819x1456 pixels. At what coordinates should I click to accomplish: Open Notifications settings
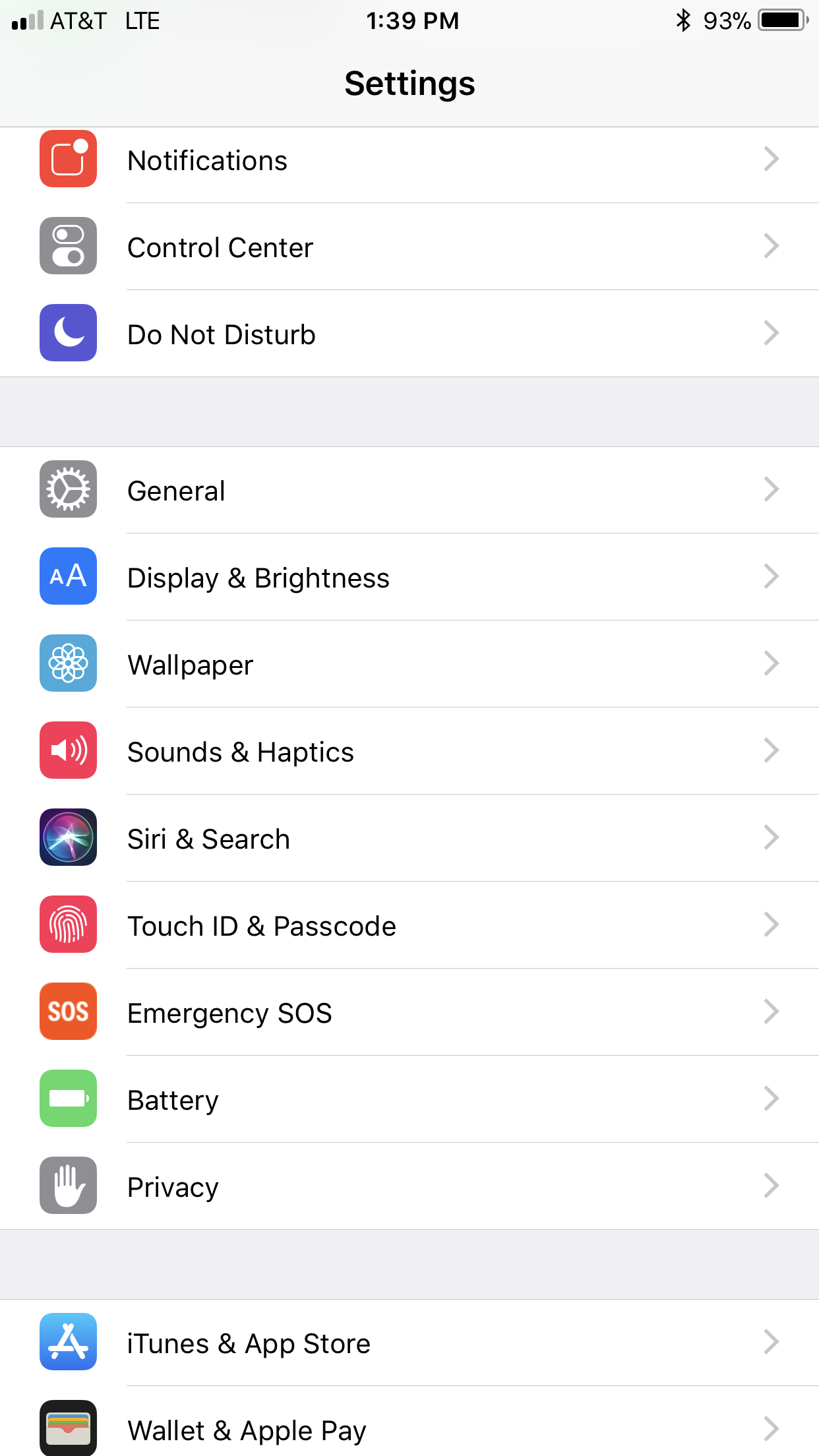409,160
